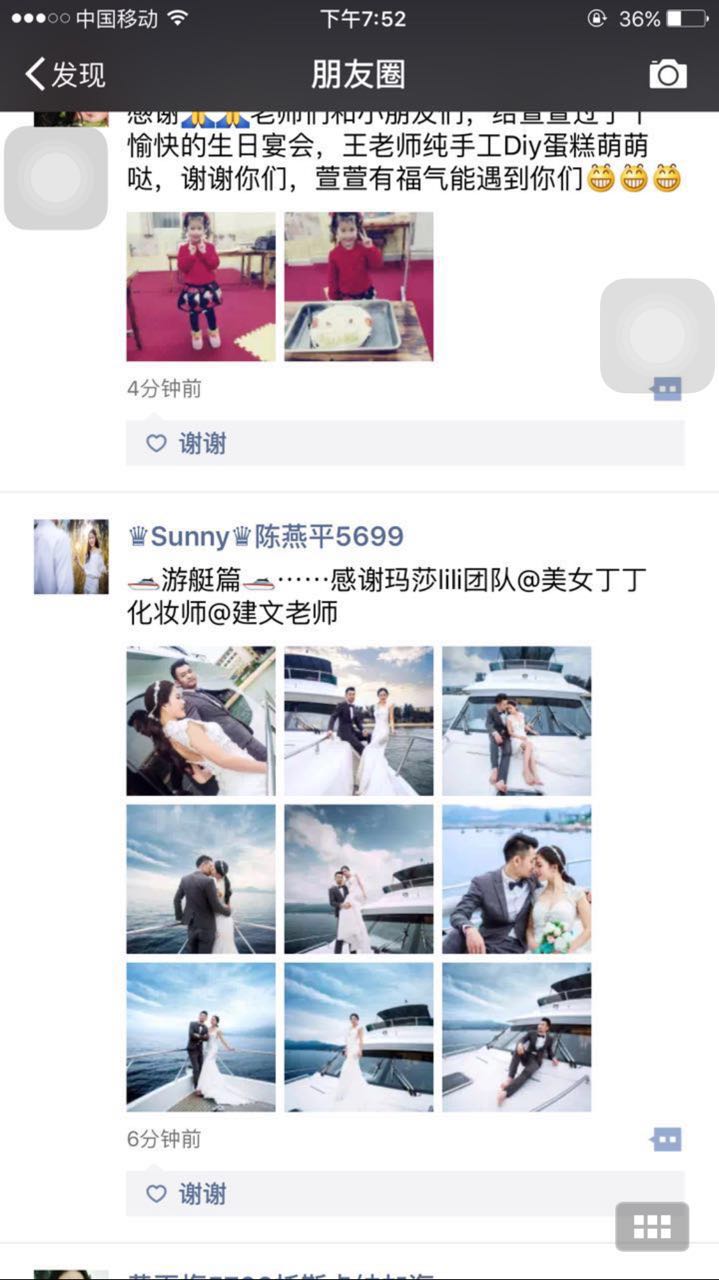The height and width of the screenshot is (1280, 719).
Task: Open the last photo in the yacht grid
Action: tap(516, 1037)
